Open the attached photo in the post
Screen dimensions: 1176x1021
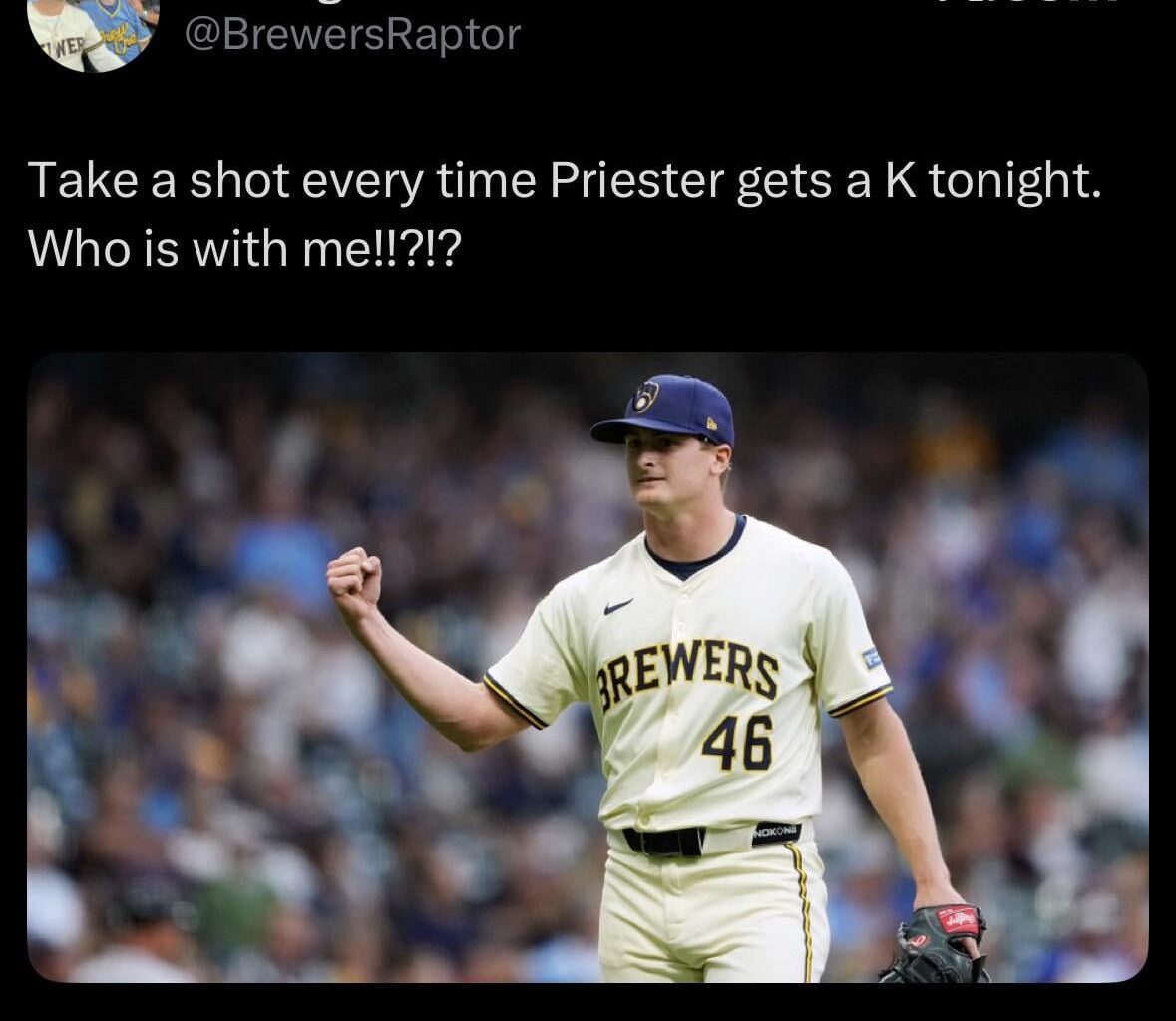(x=588, y=666)
